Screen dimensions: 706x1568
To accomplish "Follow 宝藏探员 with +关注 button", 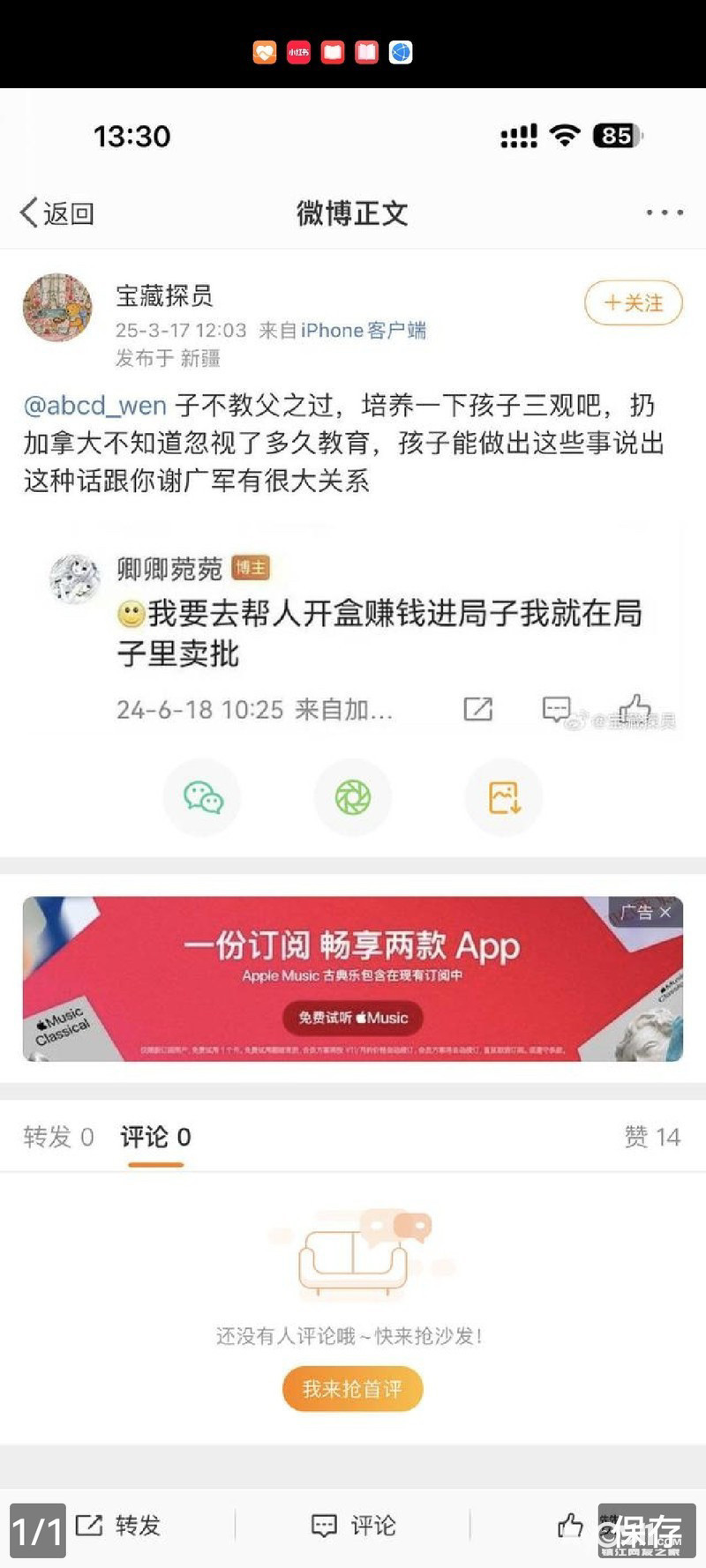I will pyautogui.click(x=633, y=302).
